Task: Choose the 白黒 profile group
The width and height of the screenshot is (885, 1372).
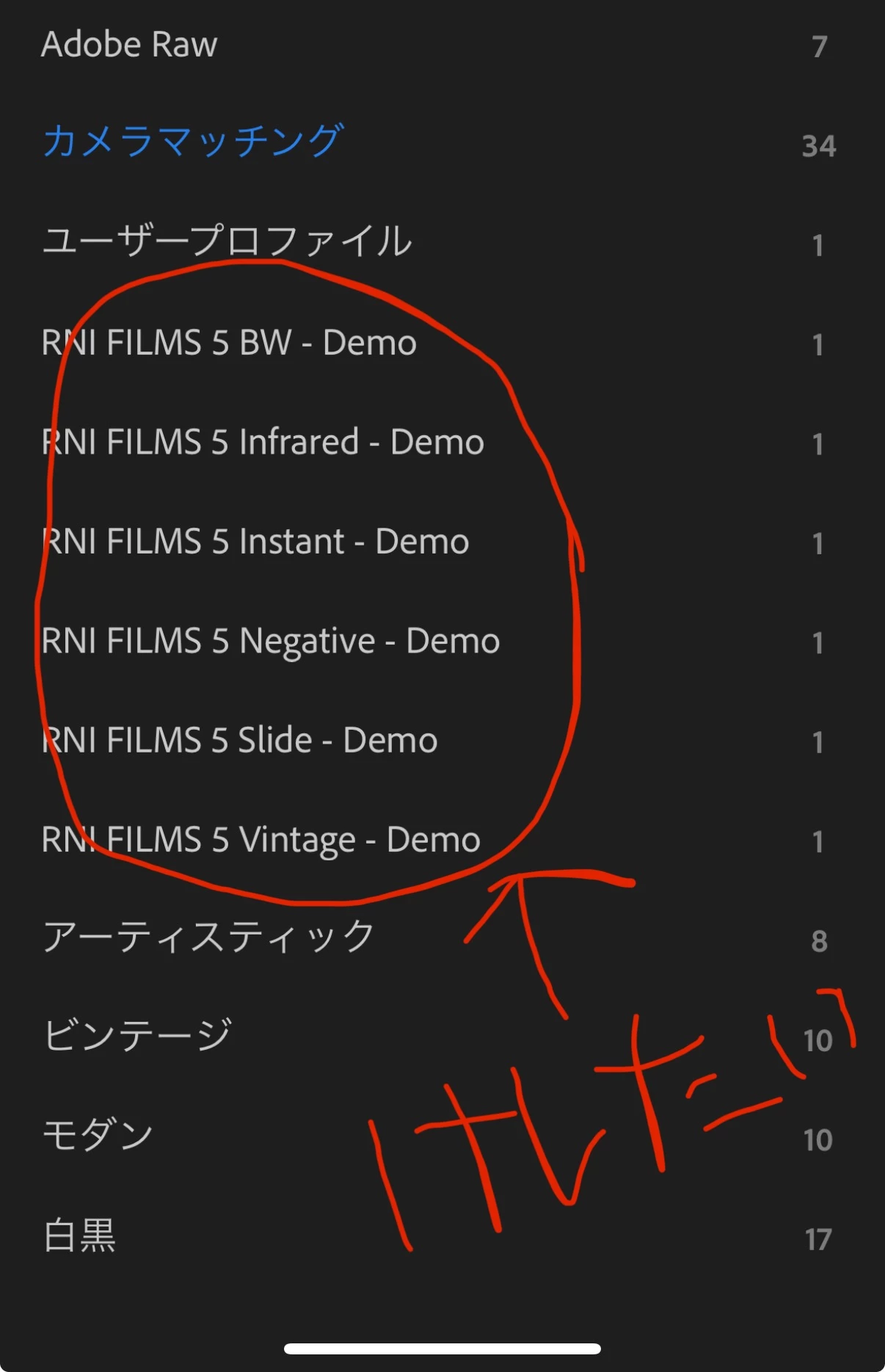Action: [x=80, y=1235]
